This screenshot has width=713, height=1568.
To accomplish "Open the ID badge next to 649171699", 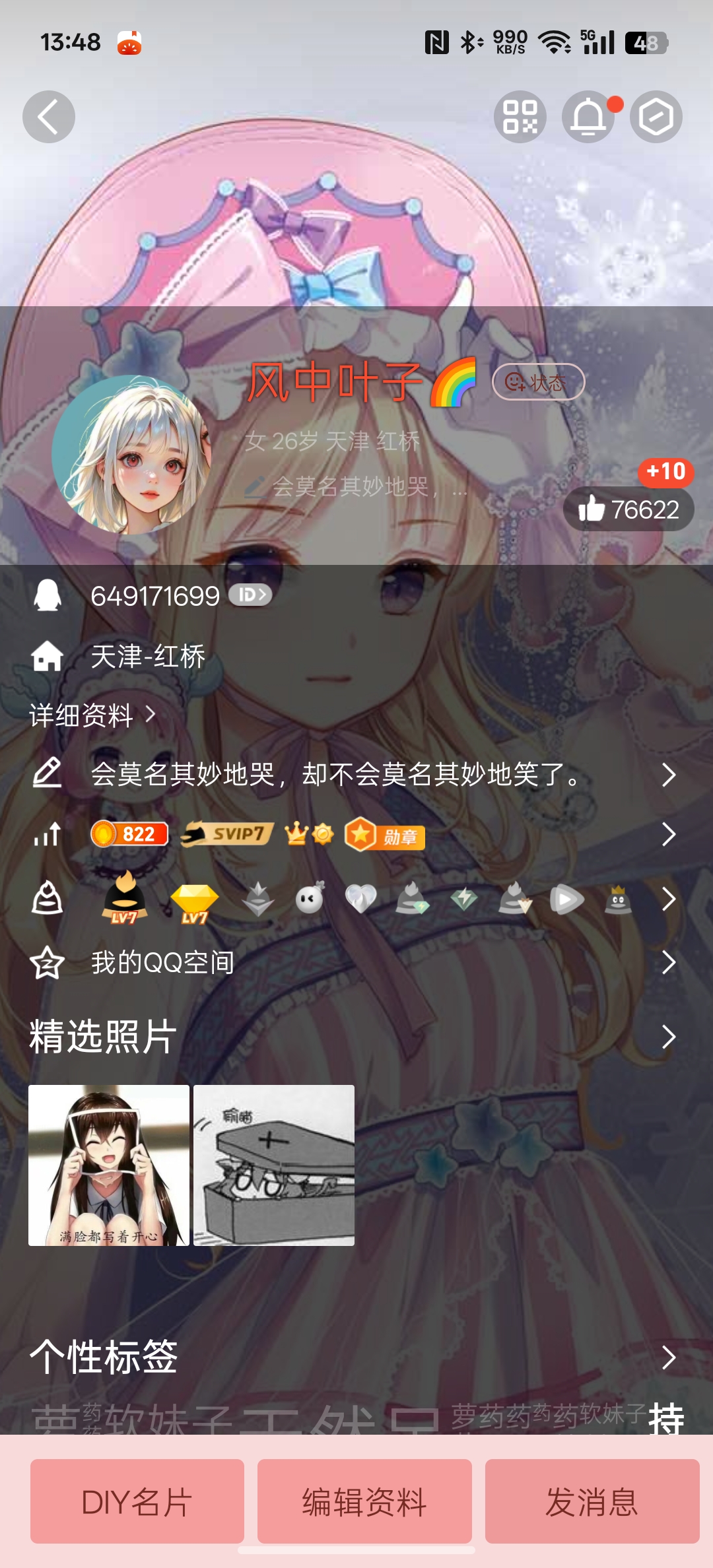I will tap(250, 595).
